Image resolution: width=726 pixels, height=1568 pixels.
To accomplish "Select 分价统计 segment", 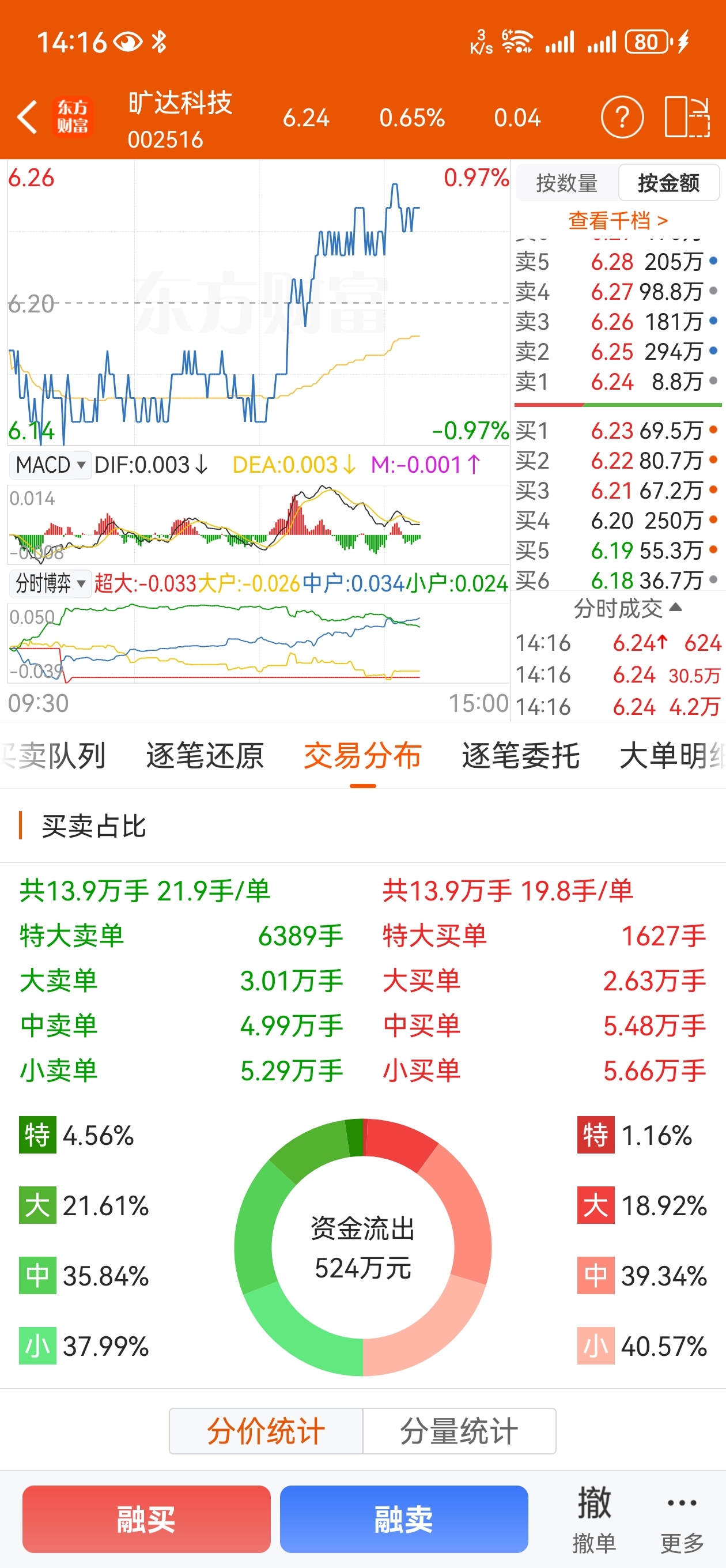I will (x=266, y=1430).
